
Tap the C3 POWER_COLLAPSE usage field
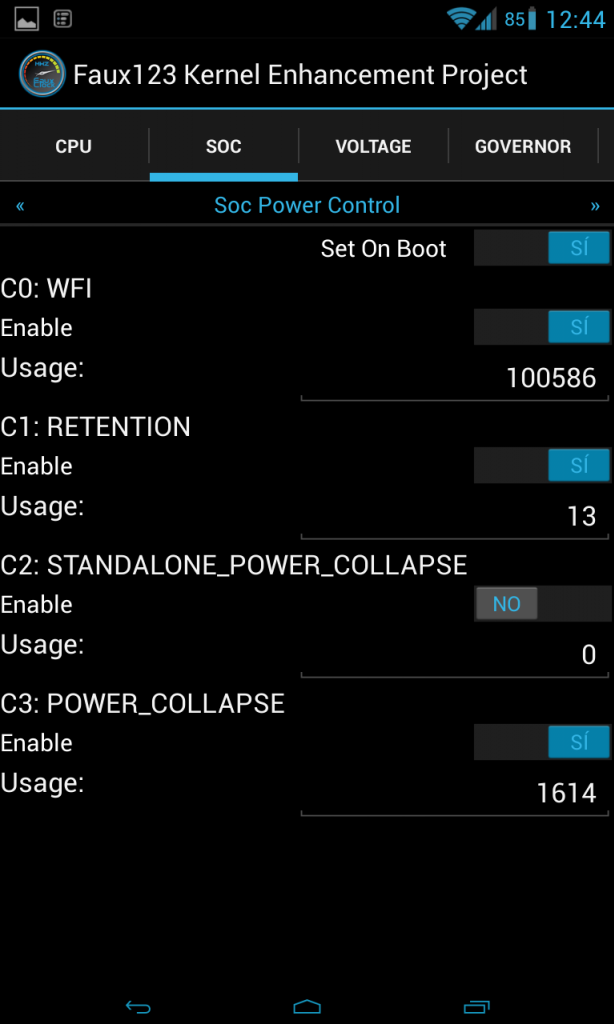tap(455, 793)
